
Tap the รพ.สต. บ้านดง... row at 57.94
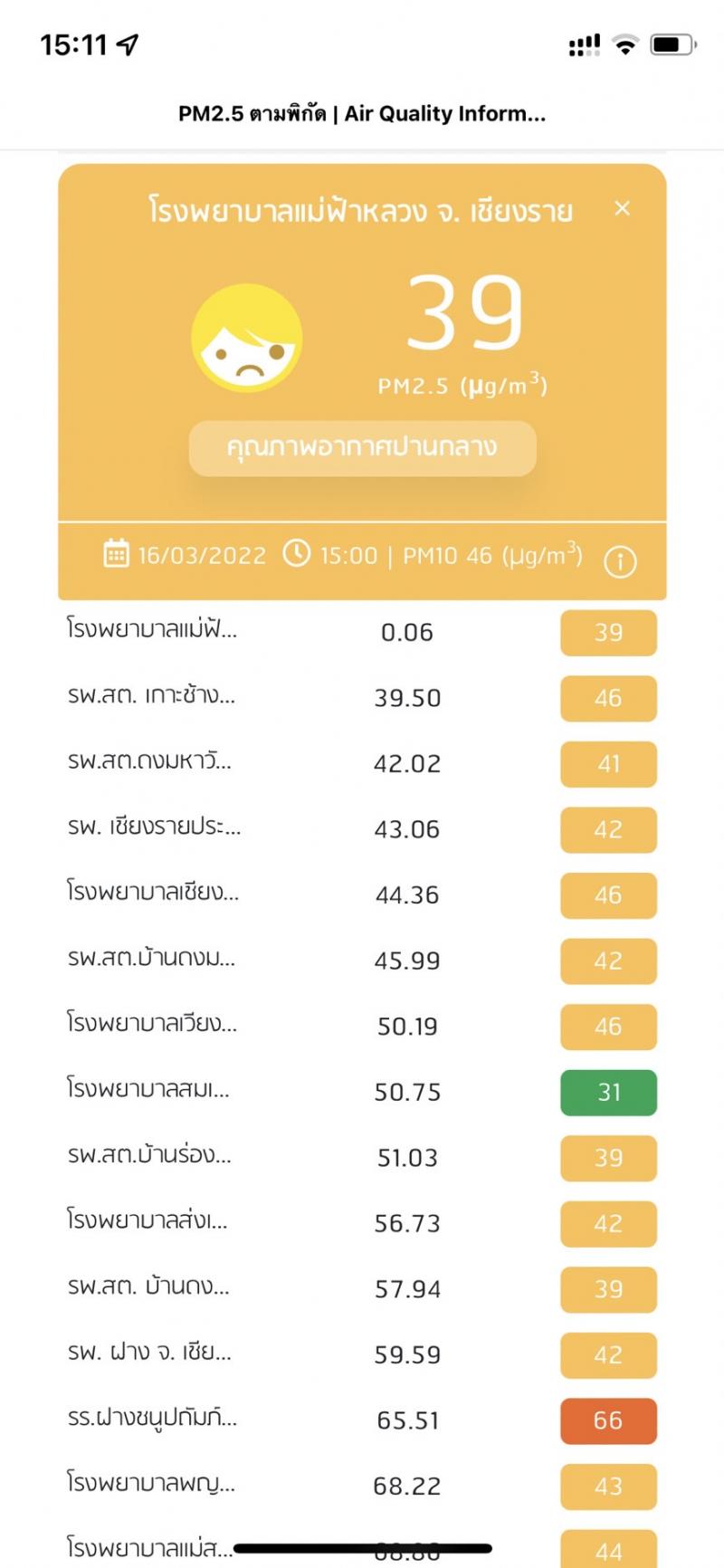point(362,1288)
